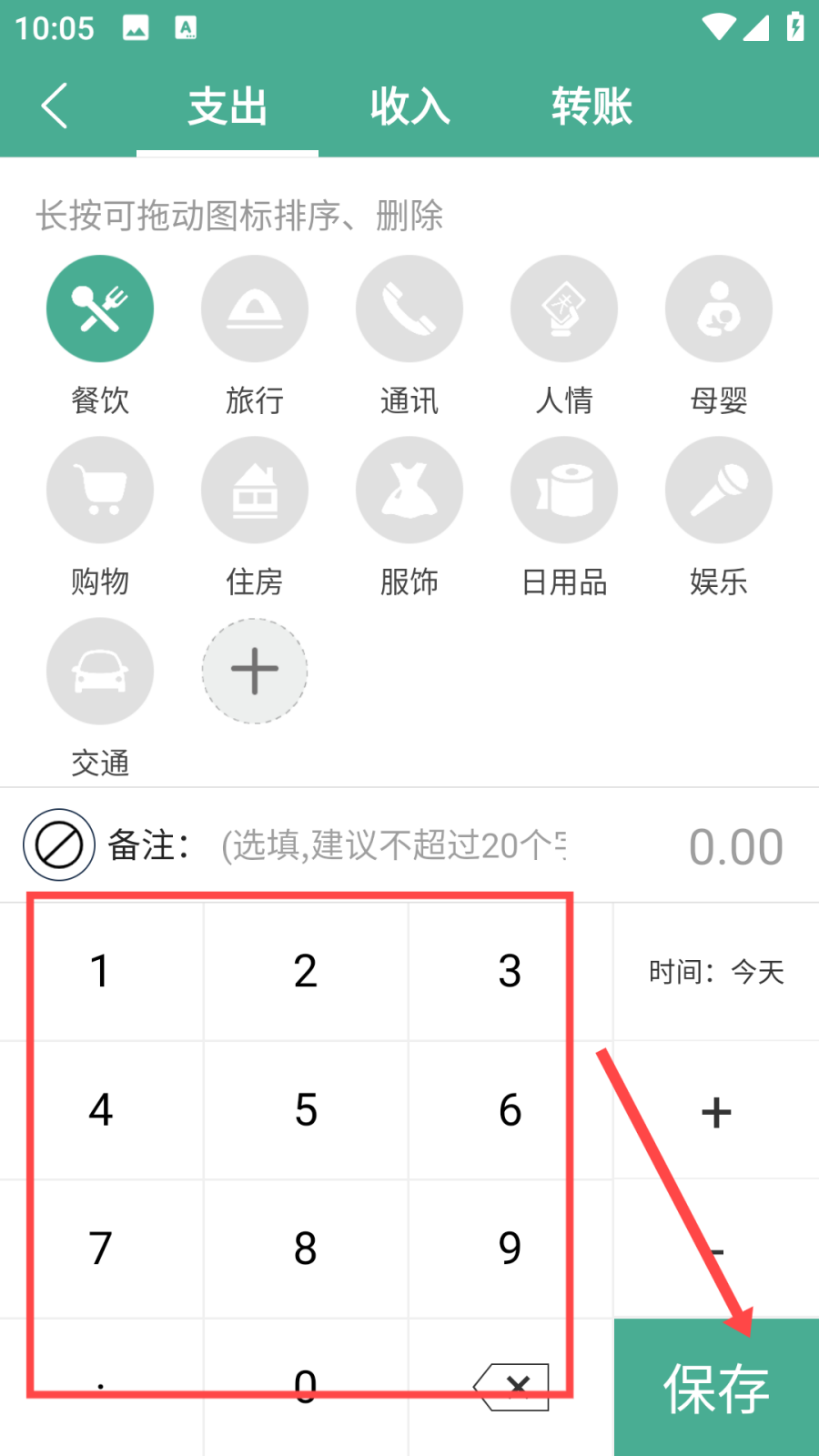
Task: Choose the 通讯 category icon
Action: tap(409, 309)
